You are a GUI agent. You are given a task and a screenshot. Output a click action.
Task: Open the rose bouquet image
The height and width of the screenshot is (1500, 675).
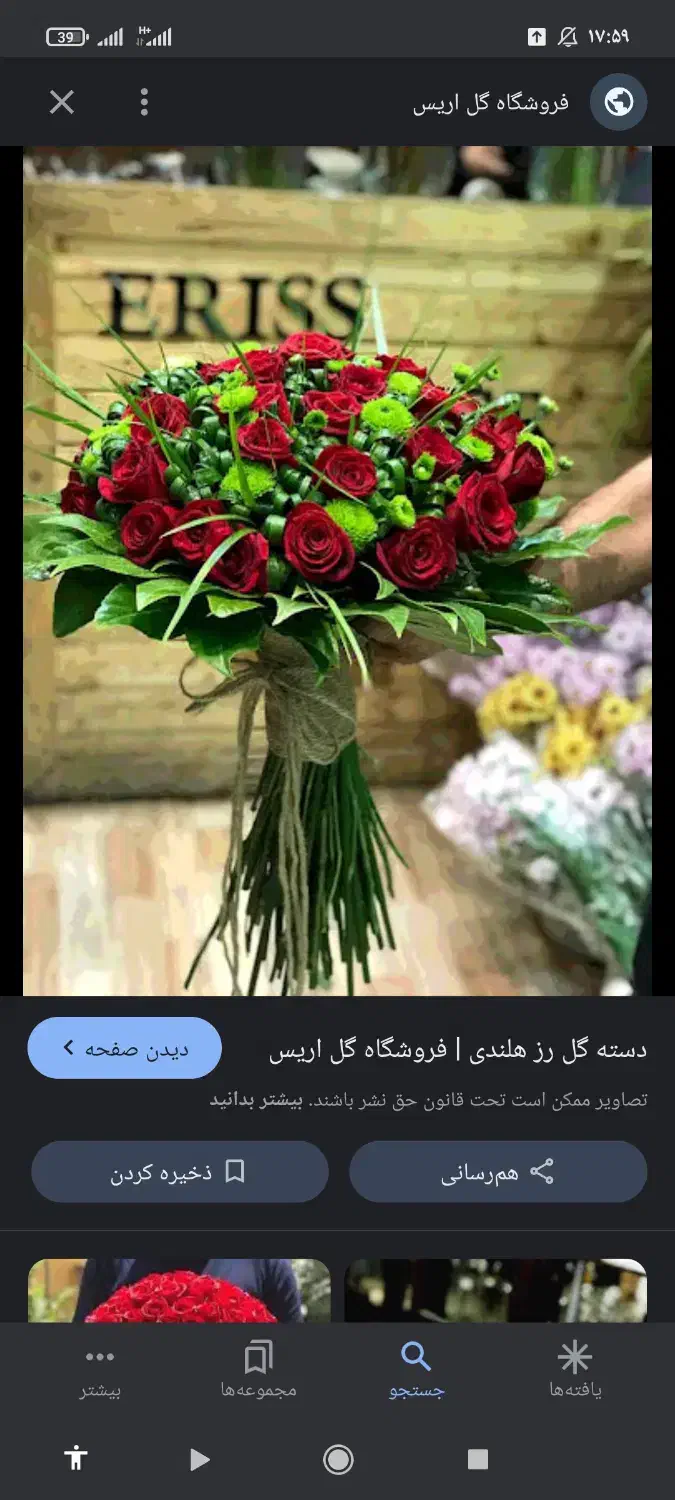[337, 571]
